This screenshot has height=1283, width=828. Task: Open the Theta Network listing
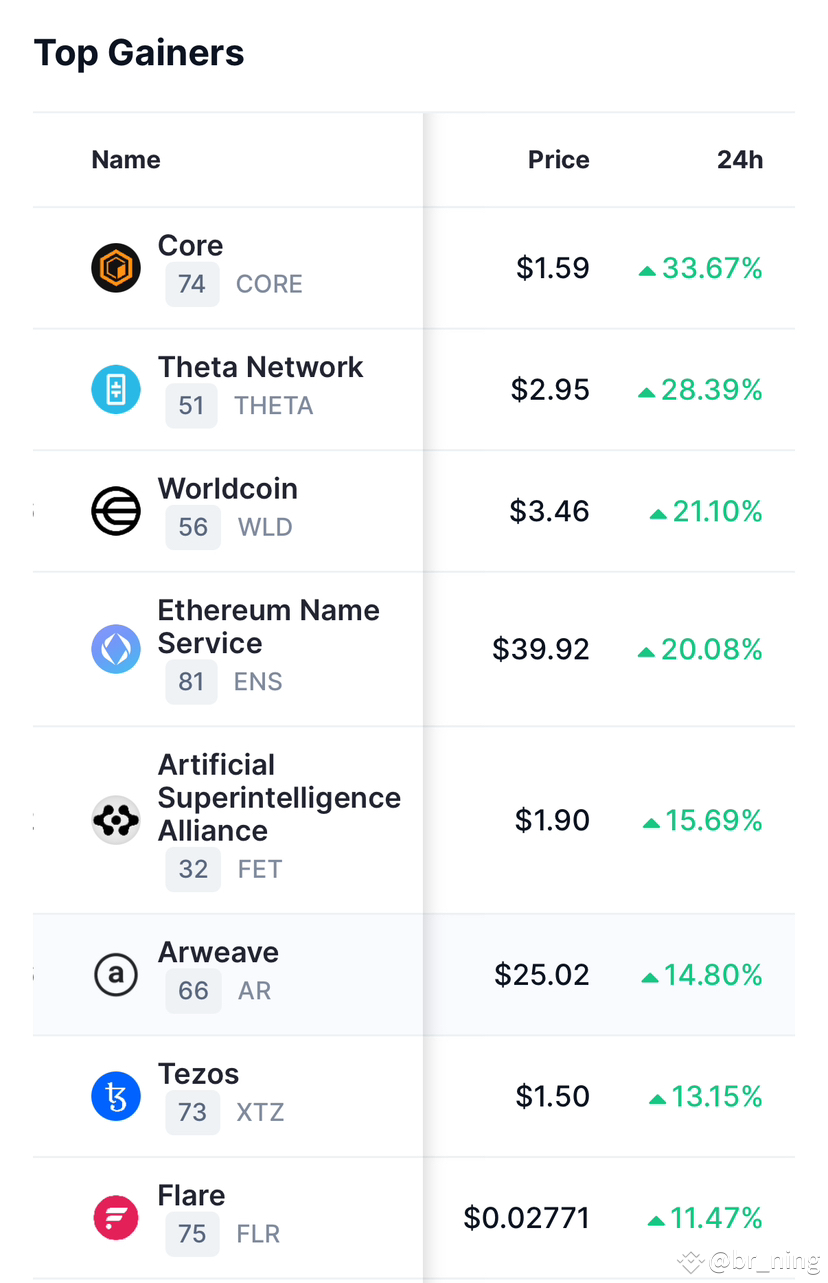(260, 367)
